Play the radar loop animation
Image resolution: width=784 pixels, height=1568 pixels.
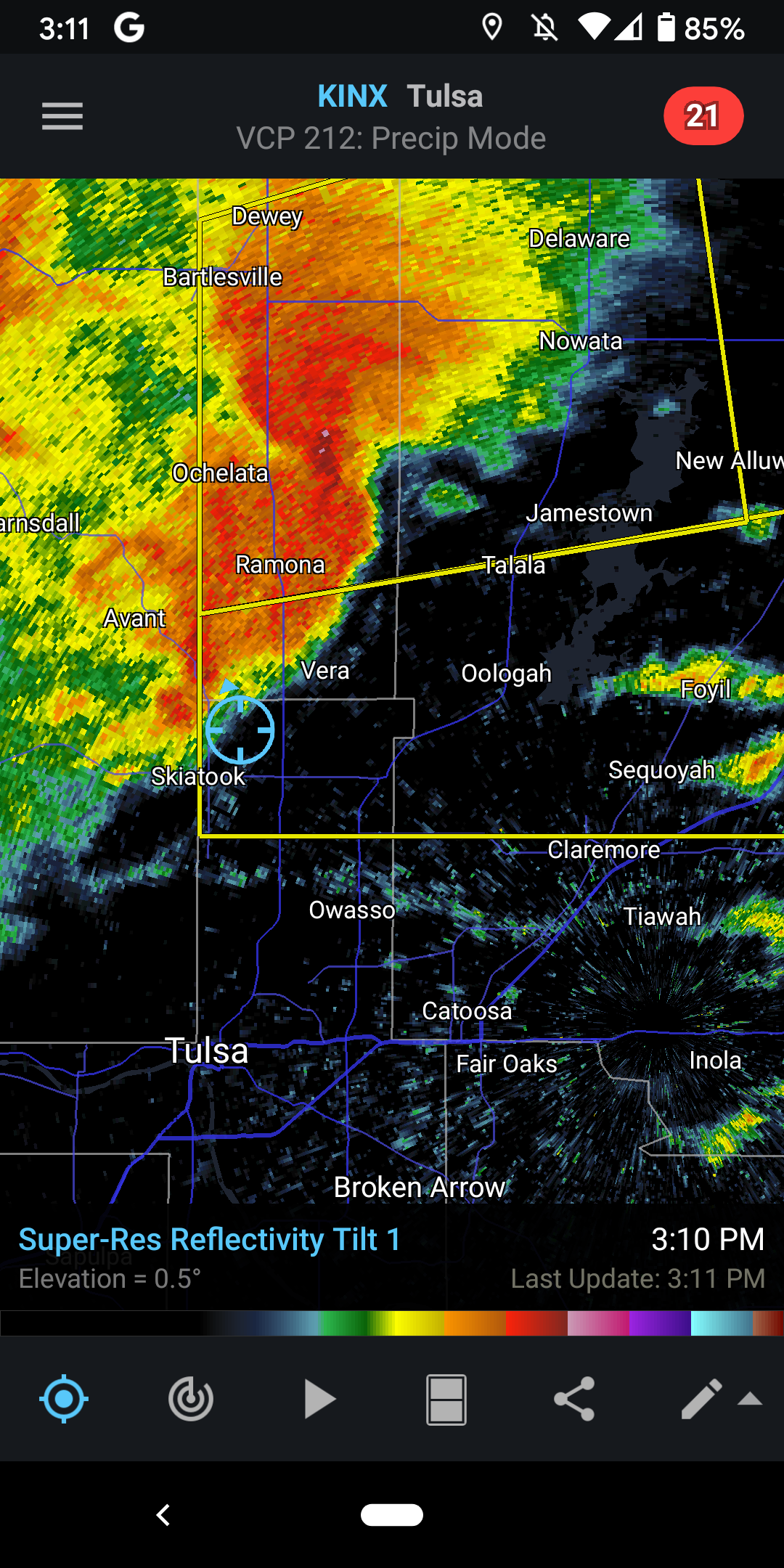319,1398
